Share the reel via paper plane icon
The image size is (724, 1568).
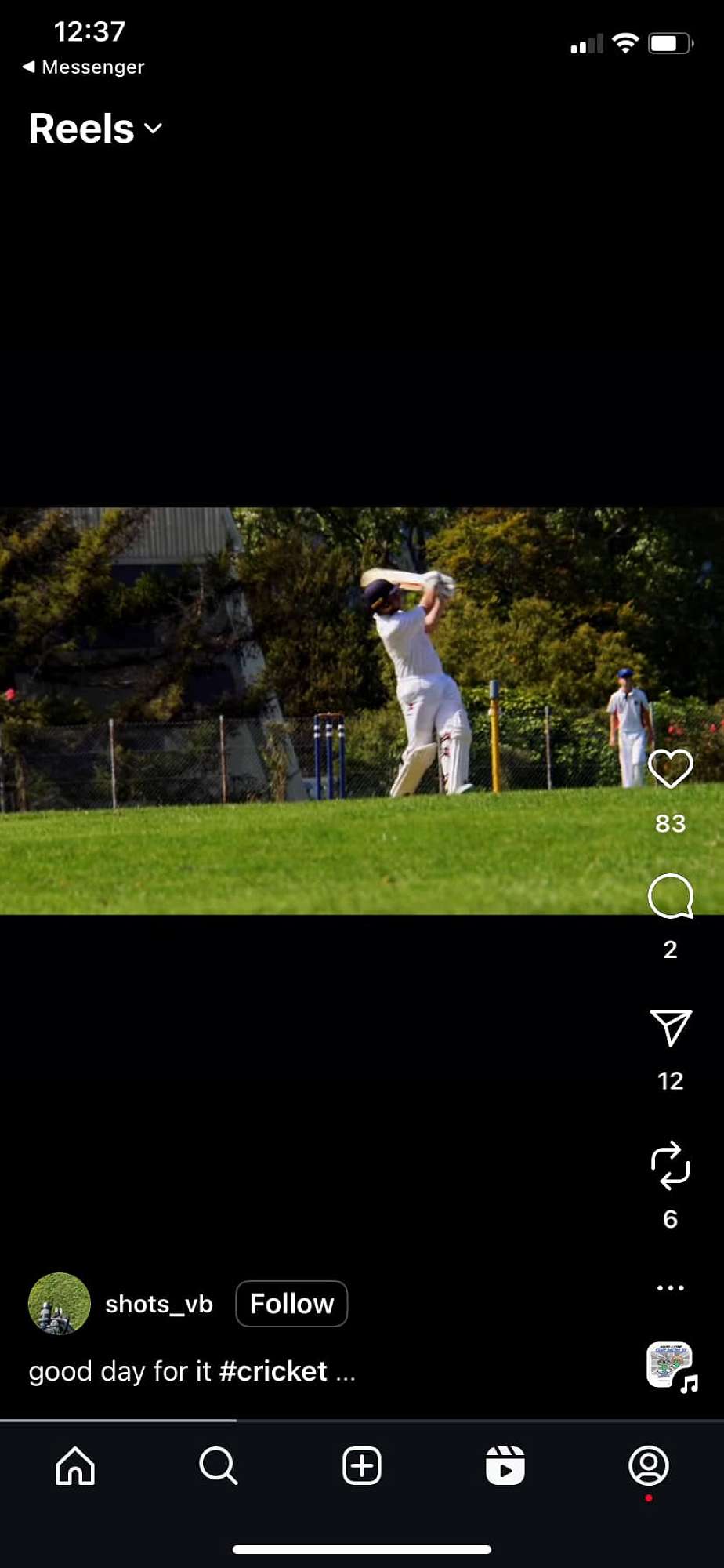click(x=671, y=1028)
